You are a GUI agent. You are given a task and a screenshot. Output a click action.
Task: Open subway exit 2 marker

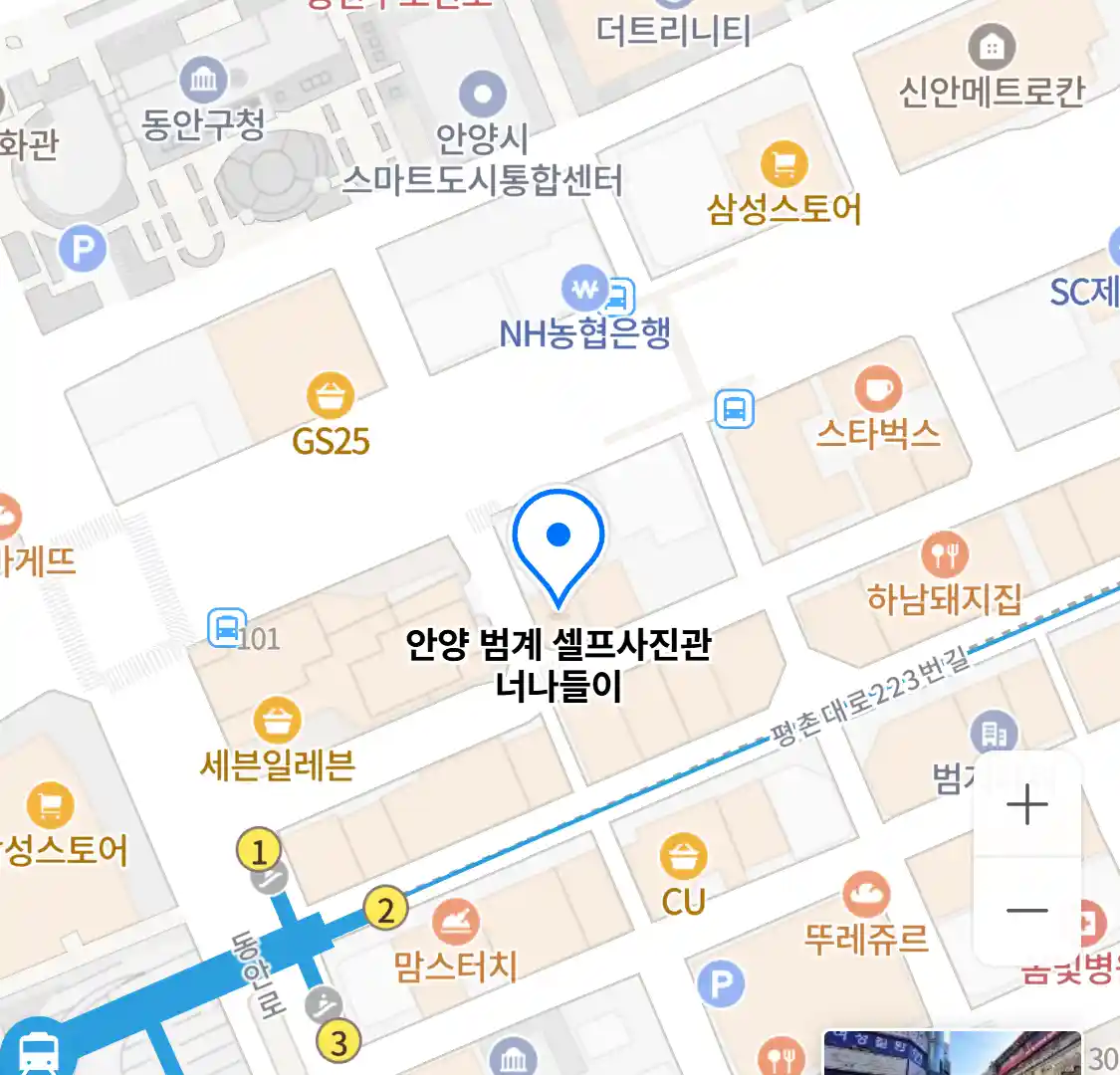pyautogui.click(x=385, y=909)
